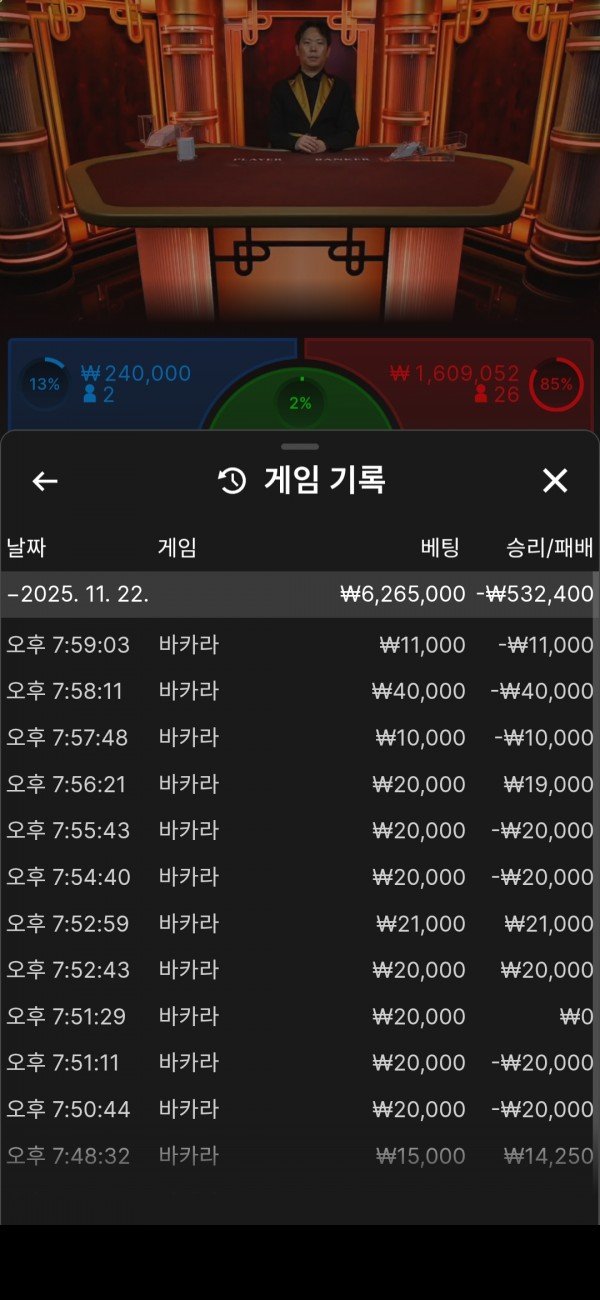Open the 오후 7:59:03 바카라 round

click(300, 645)
